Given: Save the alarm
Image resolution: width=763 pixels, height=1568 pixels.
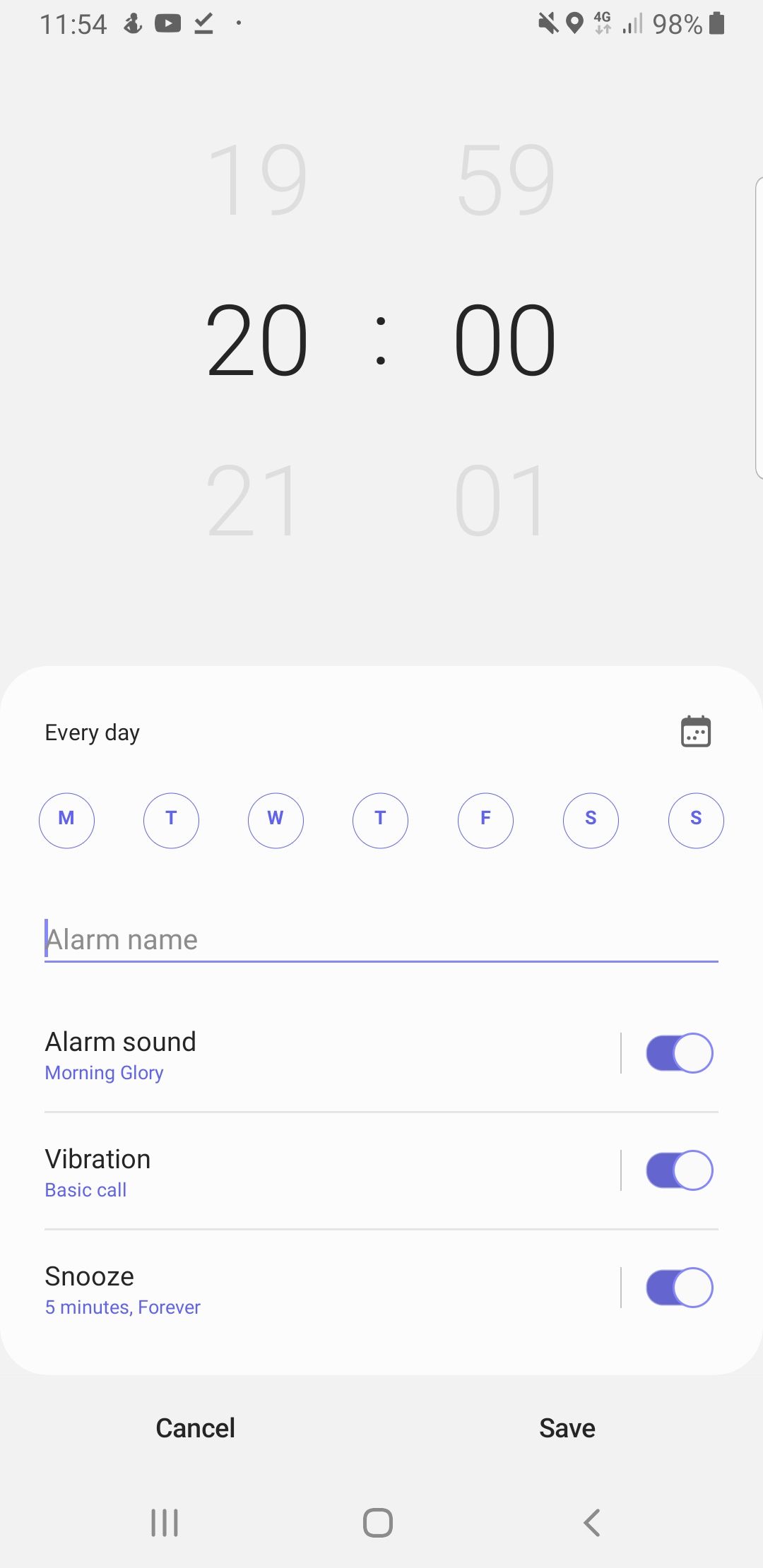Looking at the screenshot, I should click(x=567, y=1428).
